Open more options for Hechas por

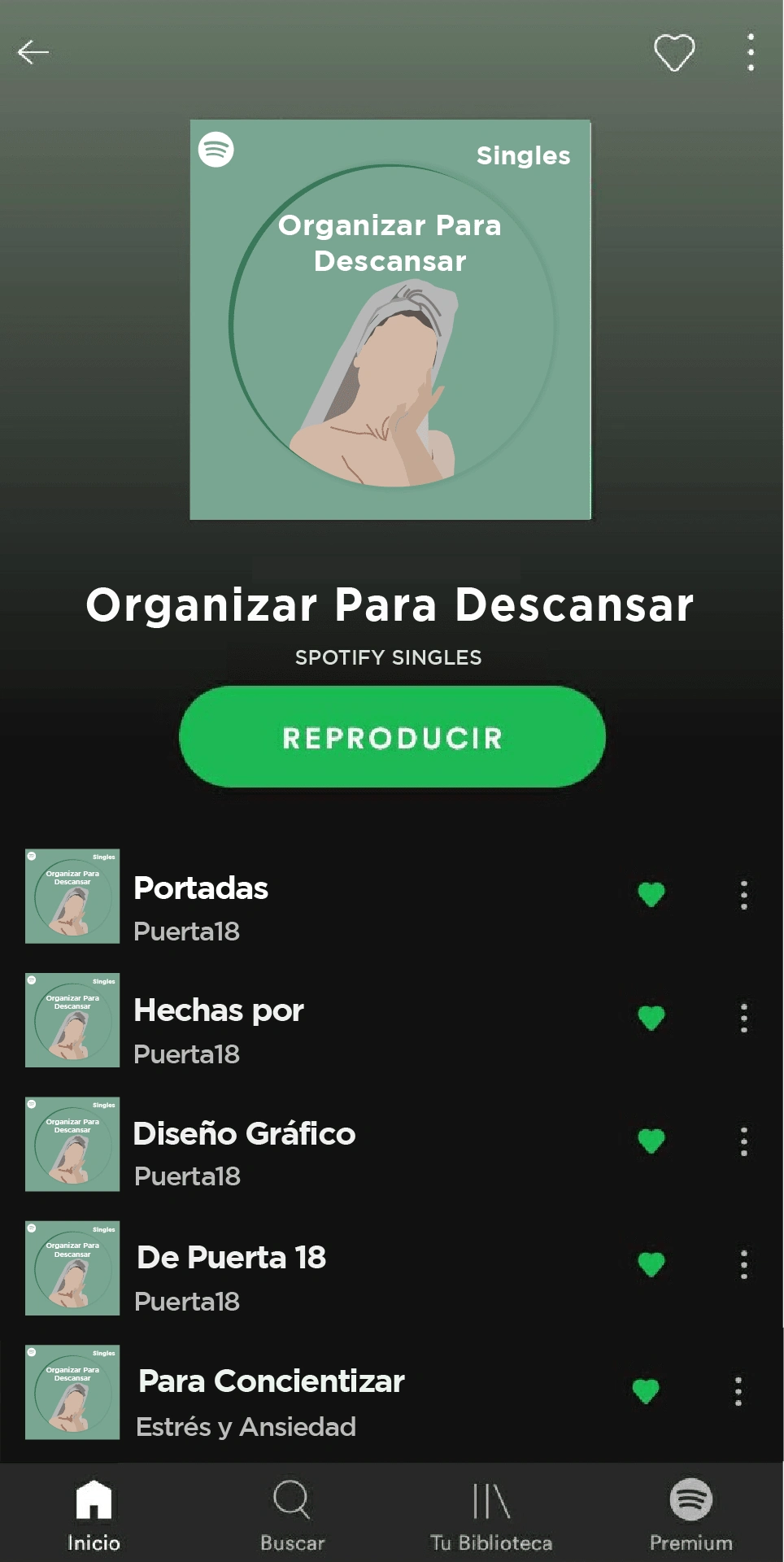(743, 1018)
